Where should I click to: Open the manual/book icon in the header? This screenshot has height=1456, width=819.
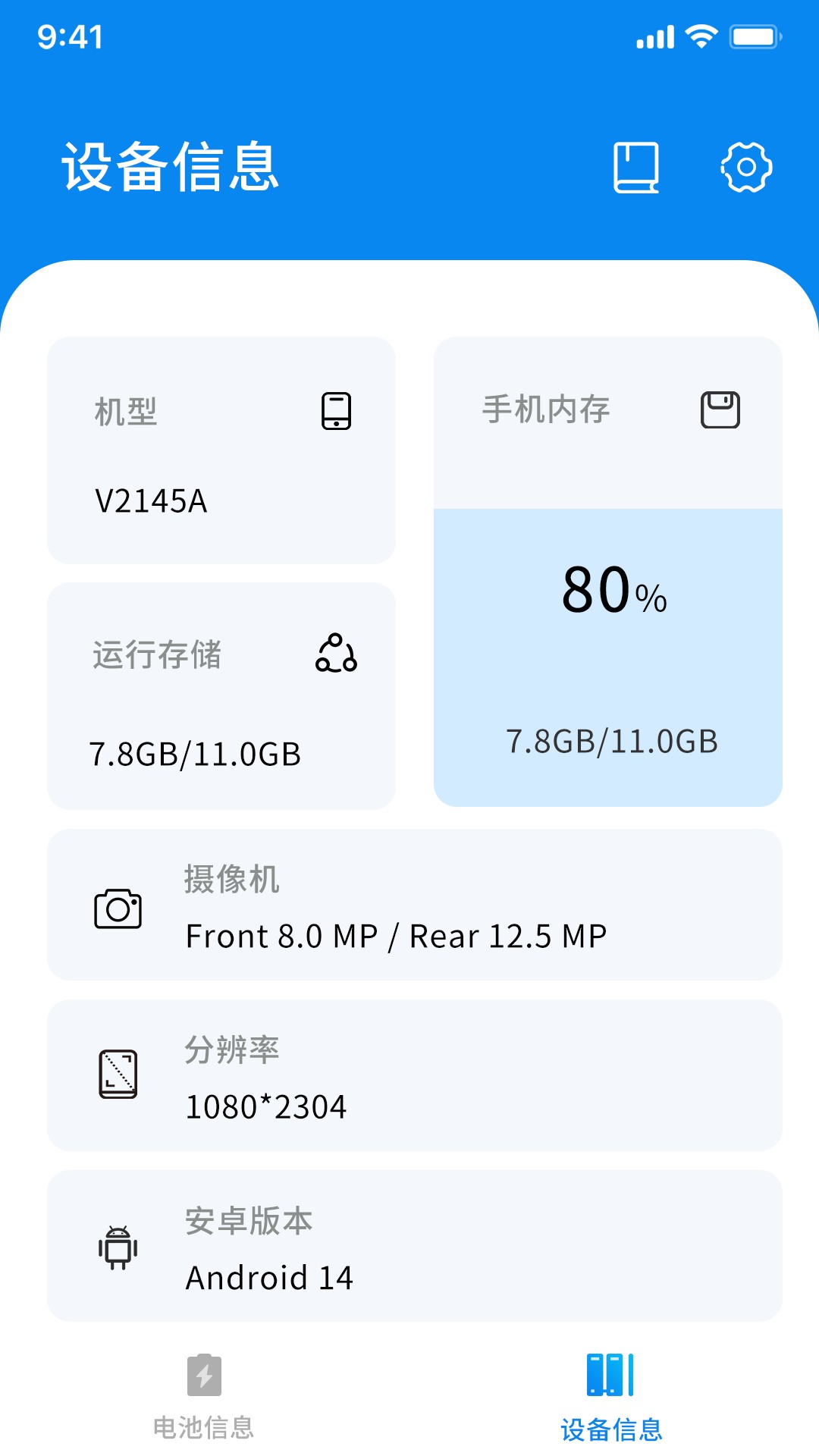point(635,168)
